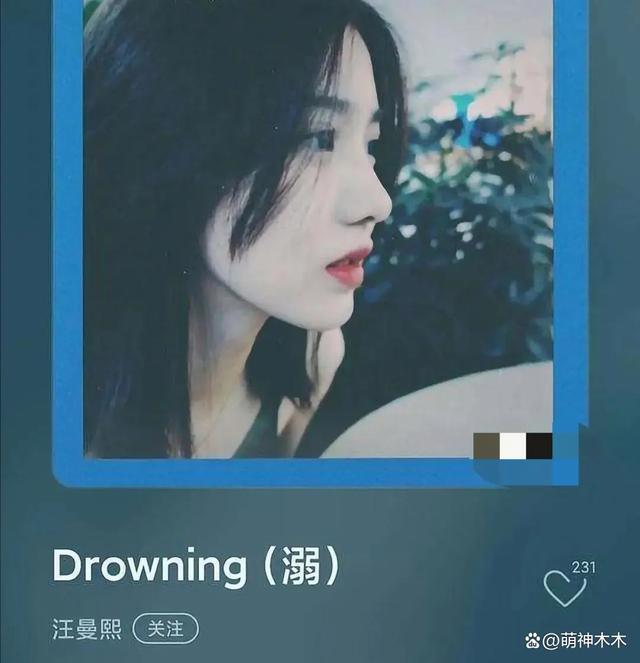The width and height of the screenshot is (640, 663).
Task: Tap the Drowning album cover art
Action: (318, 235)
